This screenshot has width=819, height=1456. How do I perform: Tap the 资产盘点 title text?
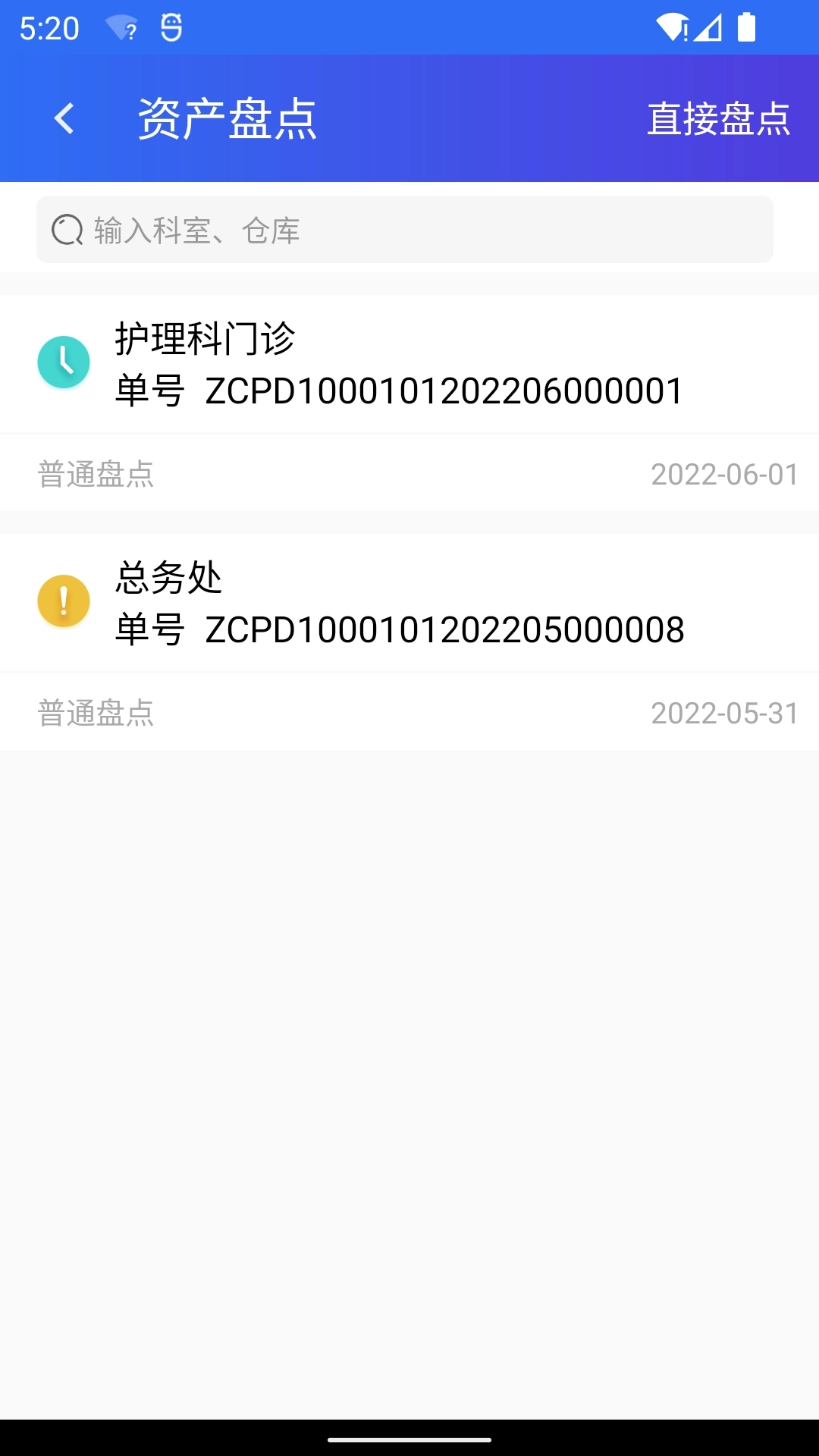click(227, 118)
